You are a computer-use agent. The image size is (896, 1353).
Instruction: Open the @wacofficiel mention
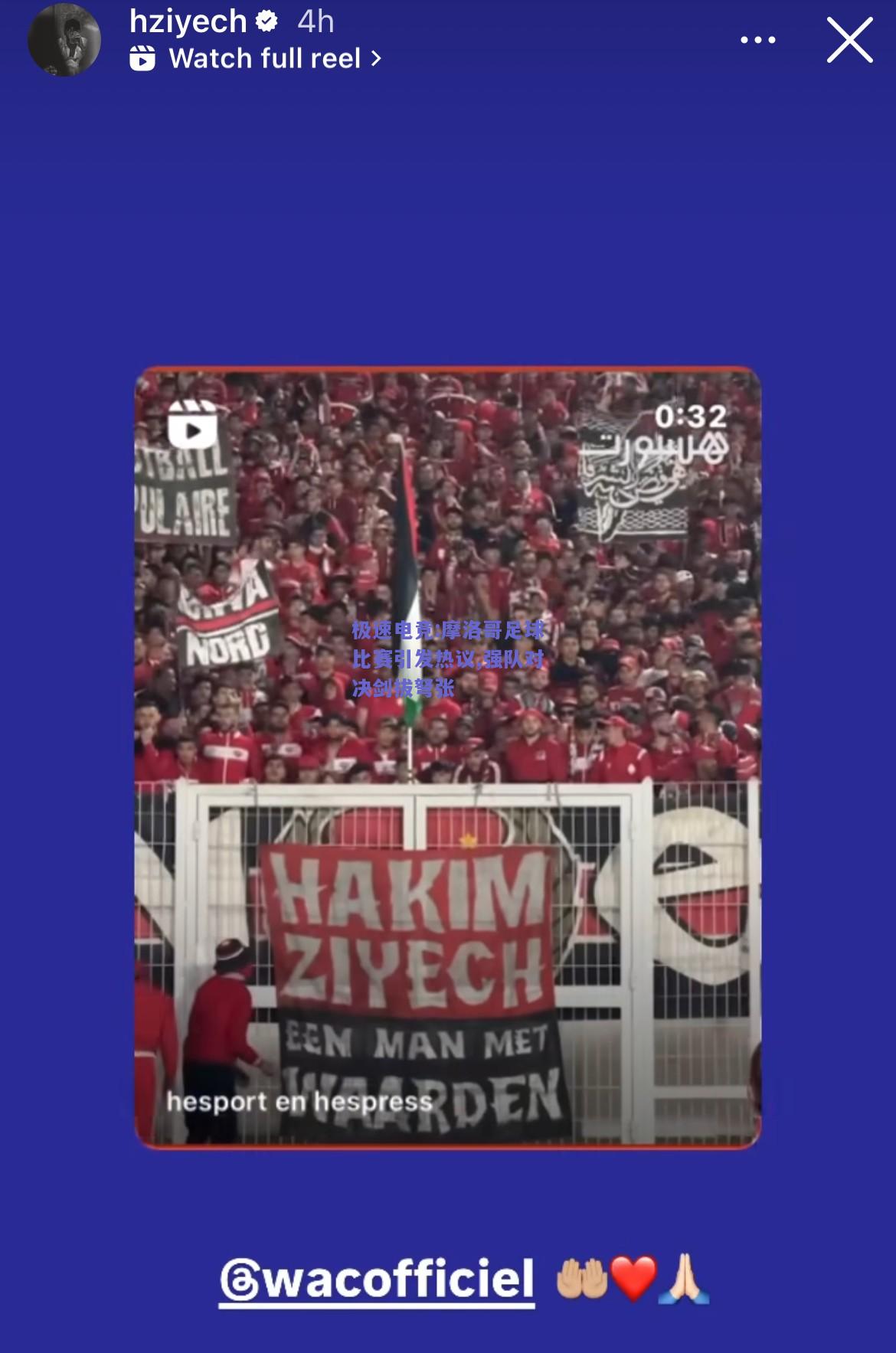(x=377, y=1279)
